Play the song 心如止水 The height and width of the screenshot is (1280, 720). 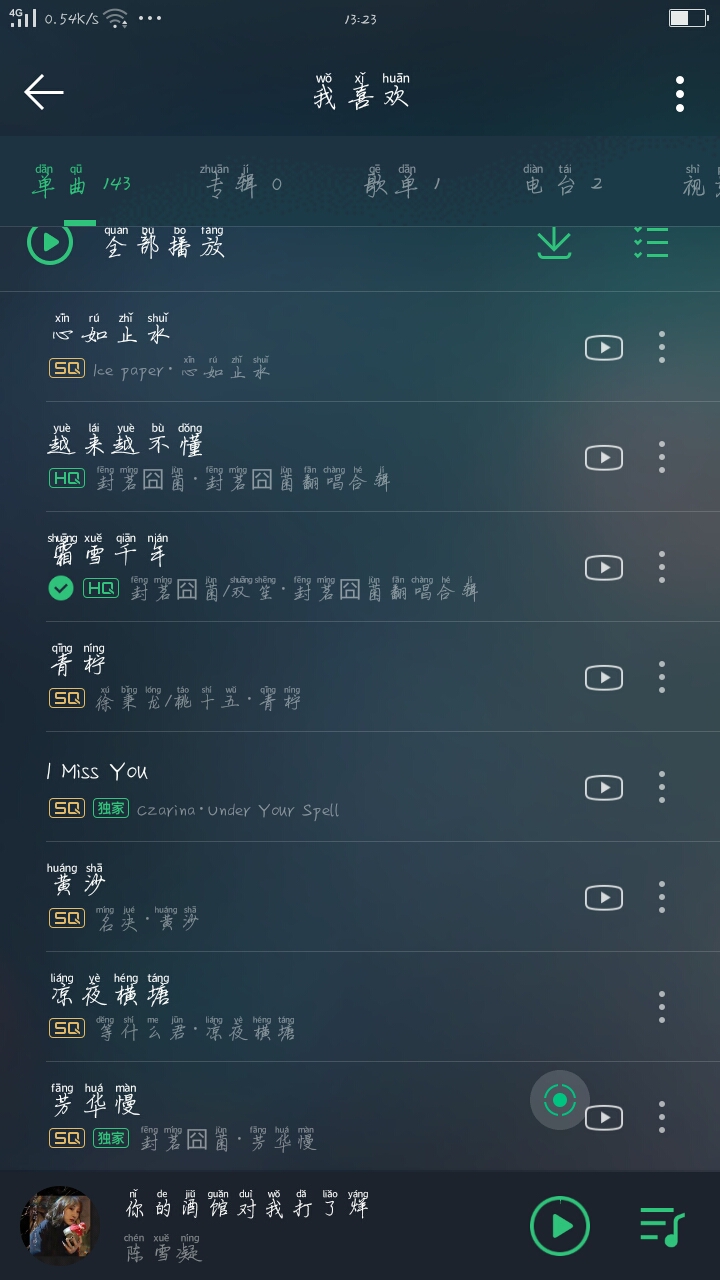pyautogui.click(x=112, y=334)
